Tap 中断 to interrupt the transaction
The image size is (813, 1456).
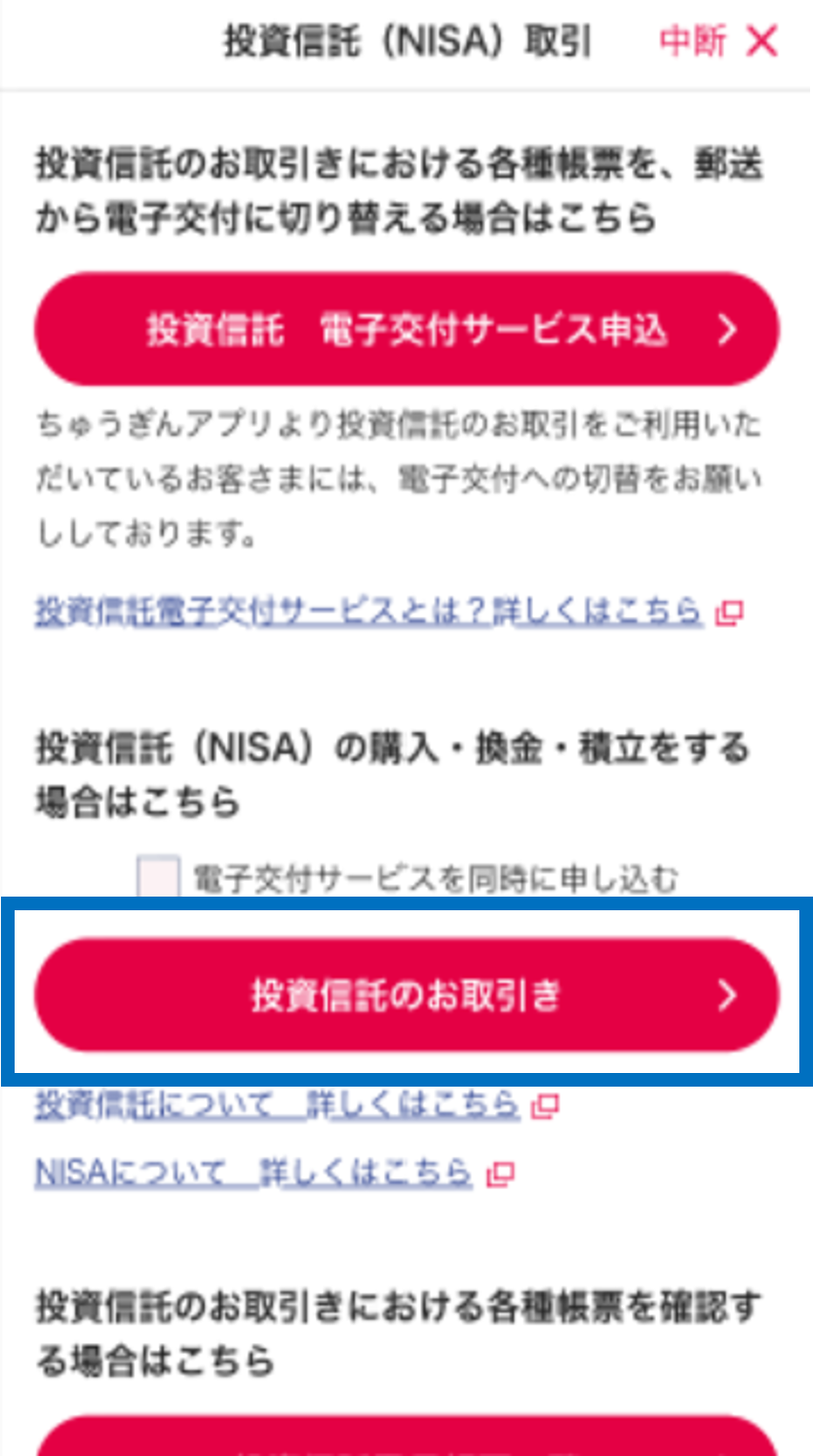tap(718, 42)
